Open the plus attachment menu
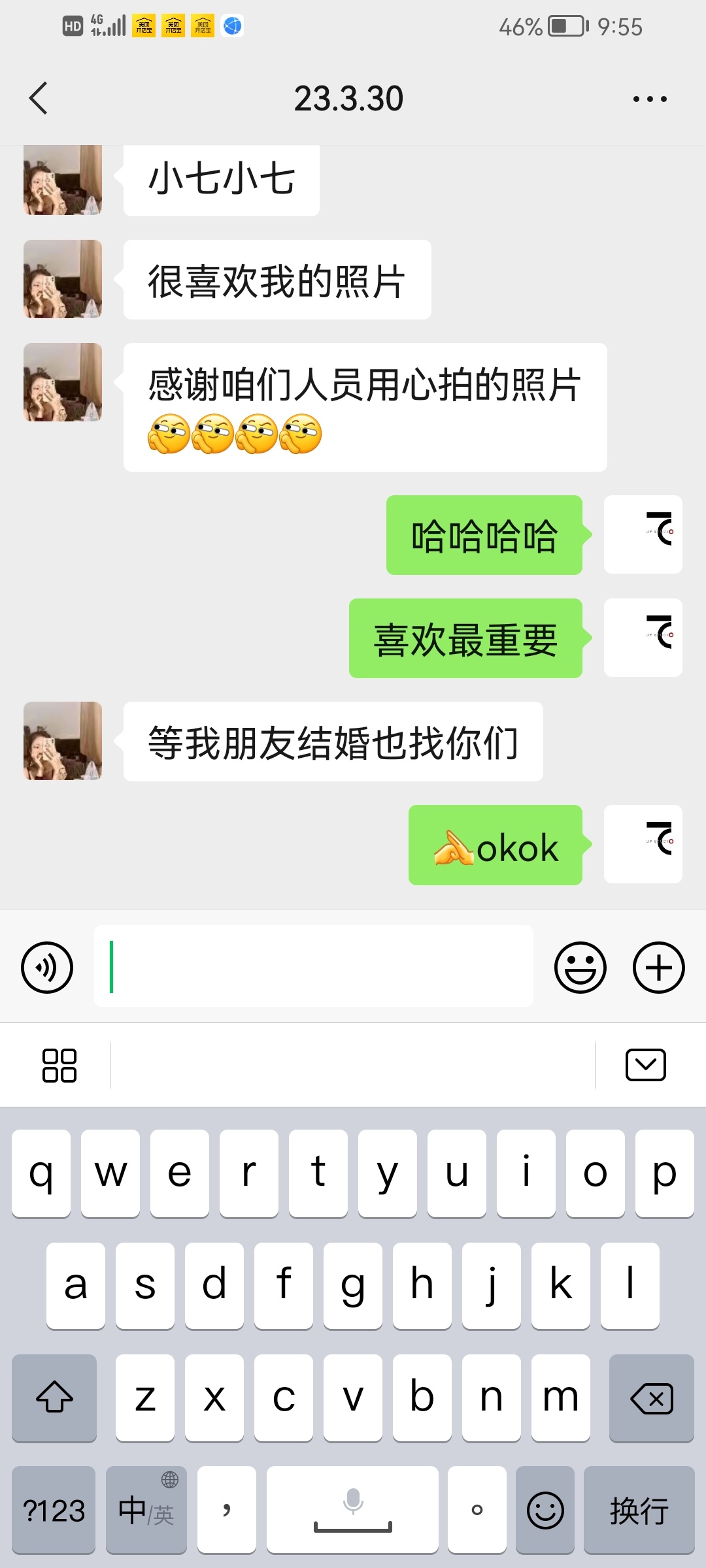Image resolution: width=706 pixels, height=1568 pixels. tap(658, 968)
